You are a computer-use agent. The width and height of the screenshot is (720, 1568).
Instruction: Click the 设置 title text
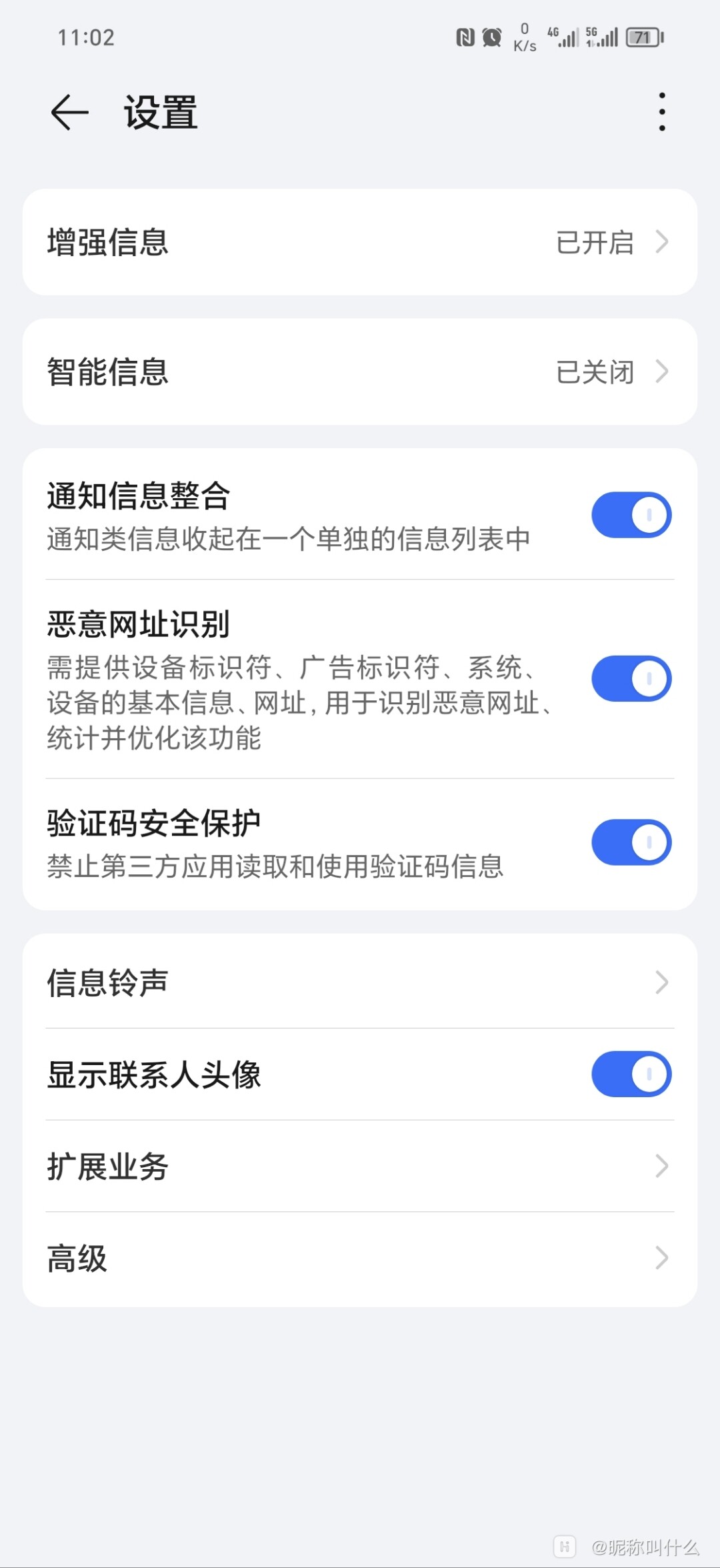[160, 112]
